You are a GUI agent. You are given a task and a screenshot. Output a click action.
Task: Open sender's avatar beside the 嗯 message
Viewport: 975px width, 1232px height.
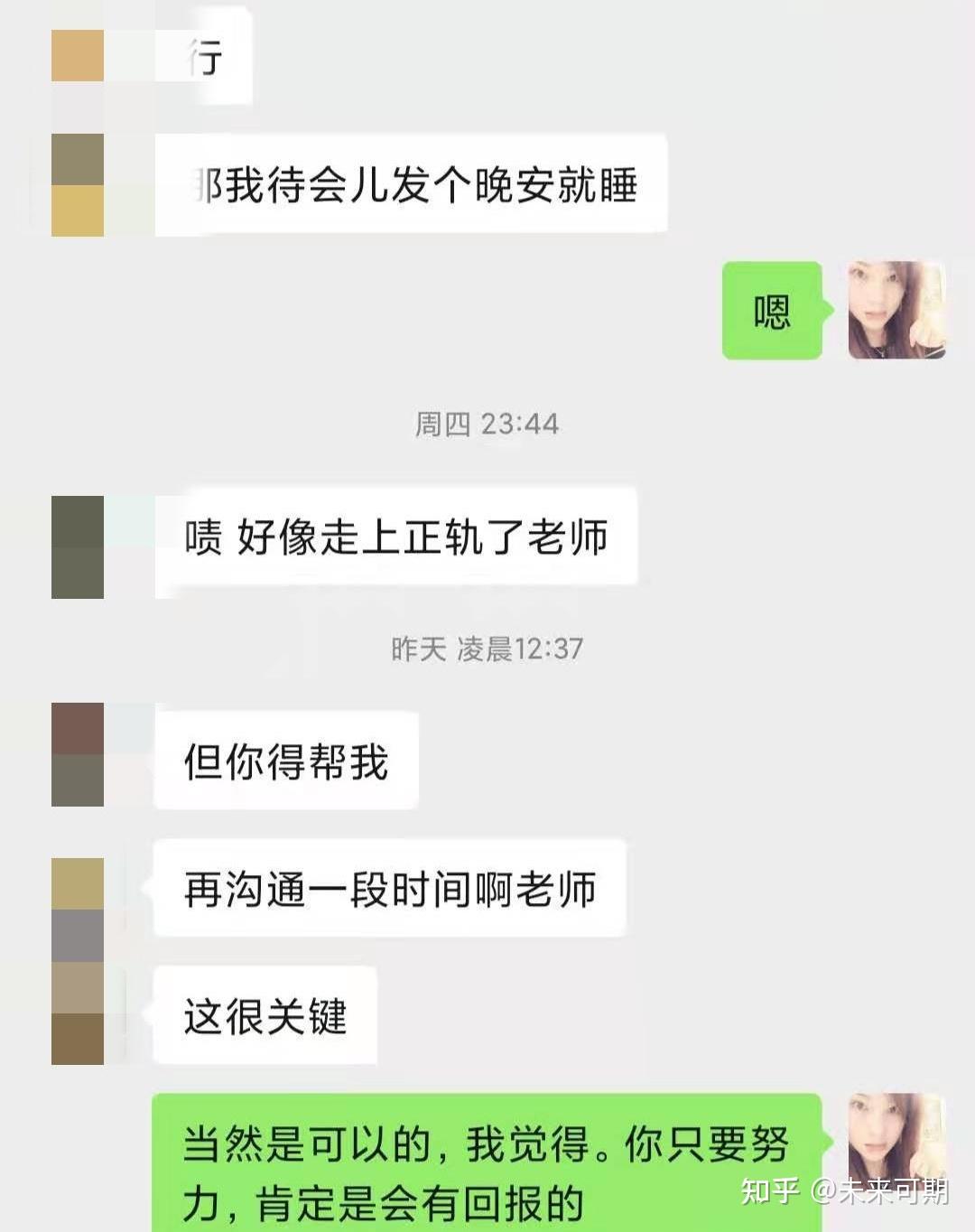(896, 310)
